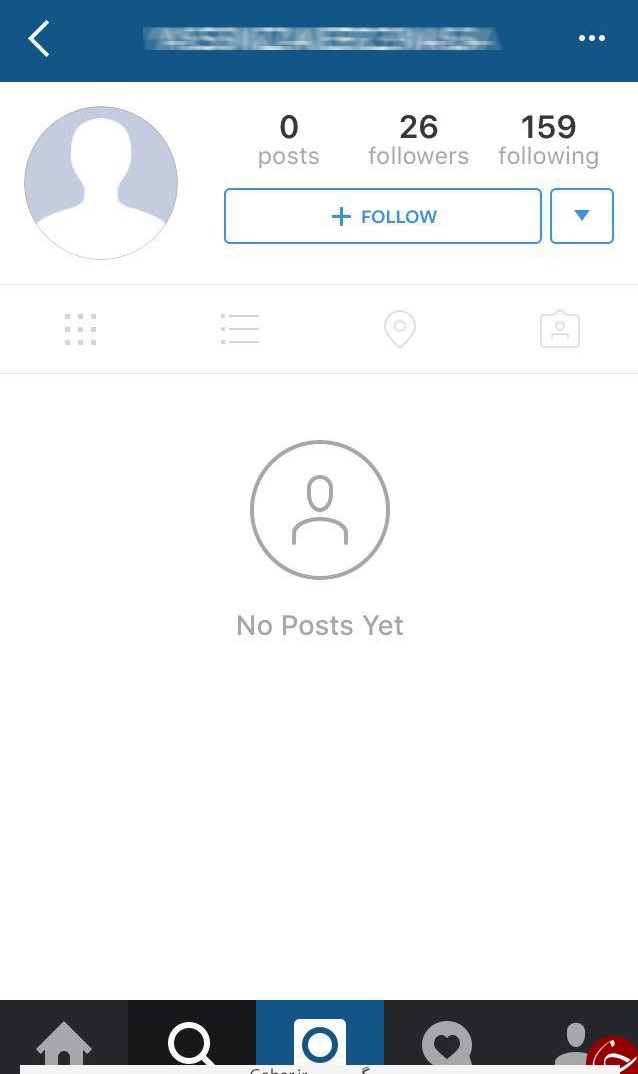
Task: Open the photo map location tab
Action: tap(399, 329)
